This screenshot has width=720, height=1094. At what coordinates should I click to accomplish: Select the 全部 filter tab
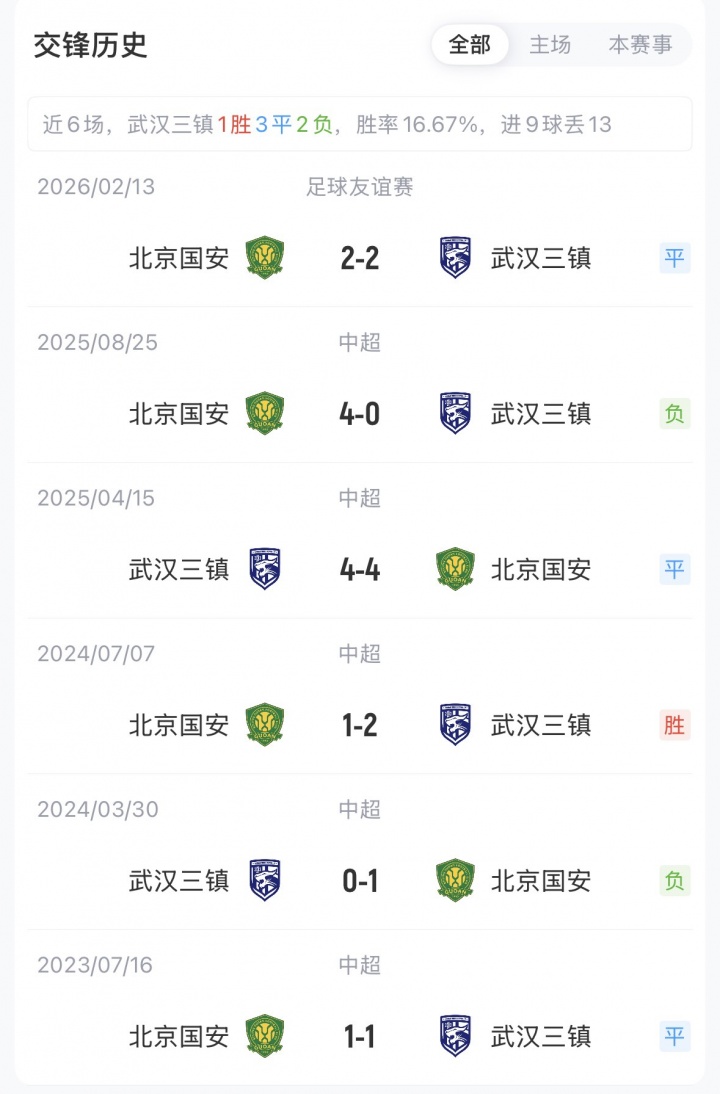(x=470, y=45)
